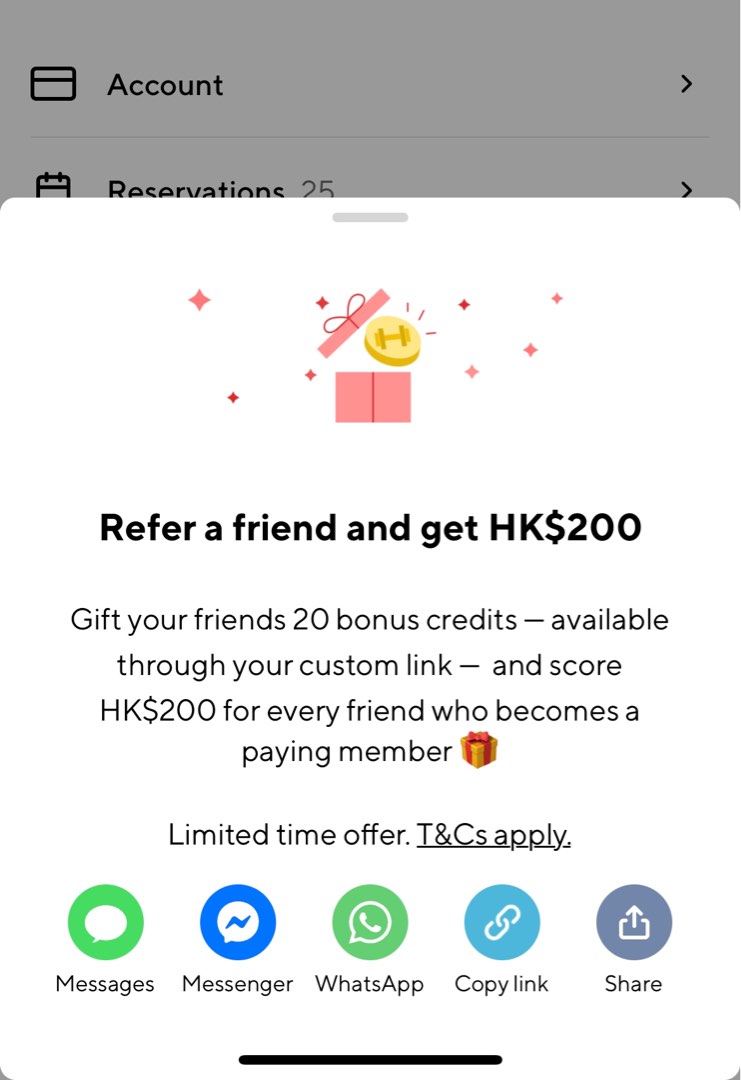Open the system Share icon
This screenshot has width=741, height=1080.
pyautogui.click(x=633, y=921)
